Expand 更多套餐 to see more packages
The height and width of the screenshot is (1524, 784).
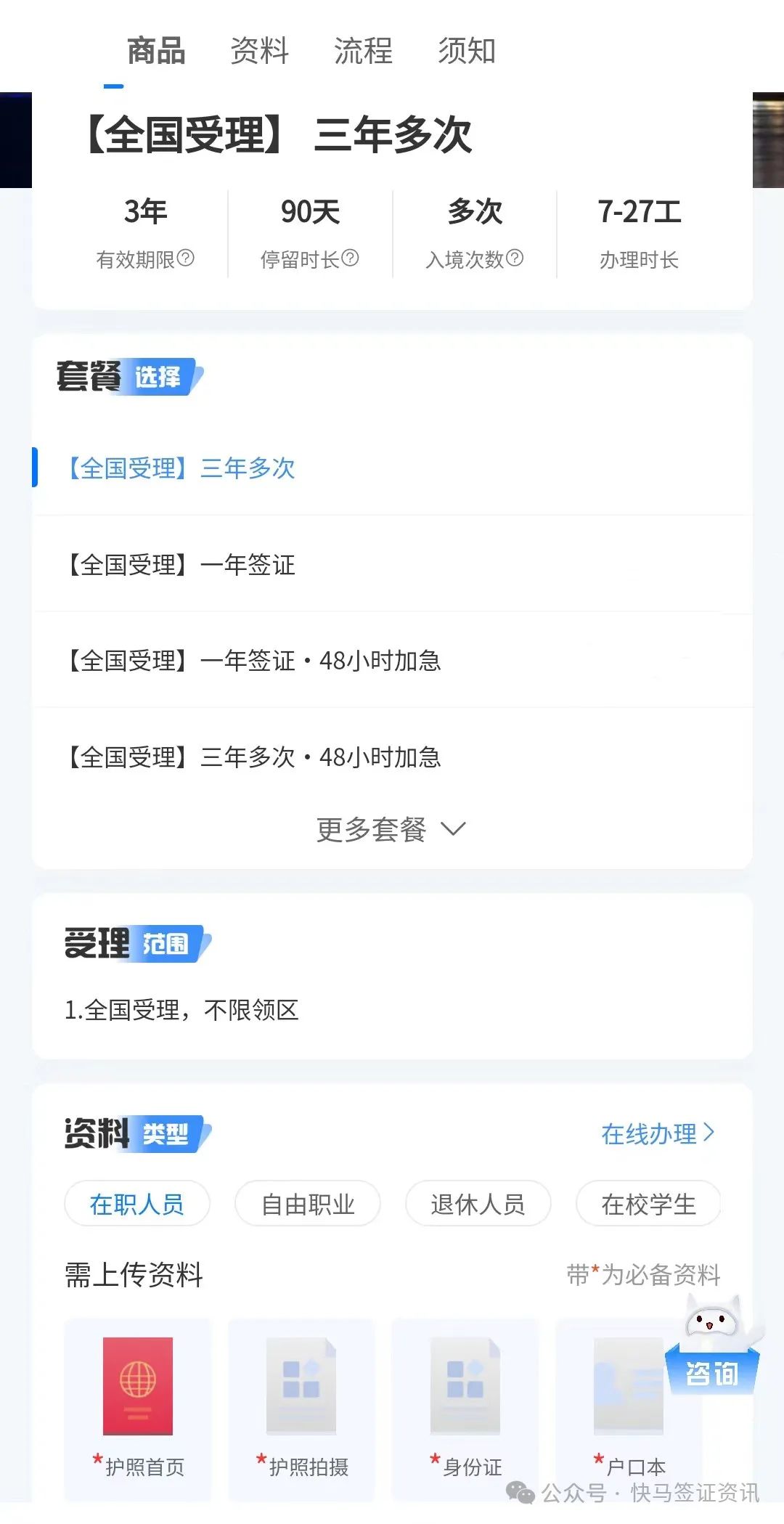point(391,829)
